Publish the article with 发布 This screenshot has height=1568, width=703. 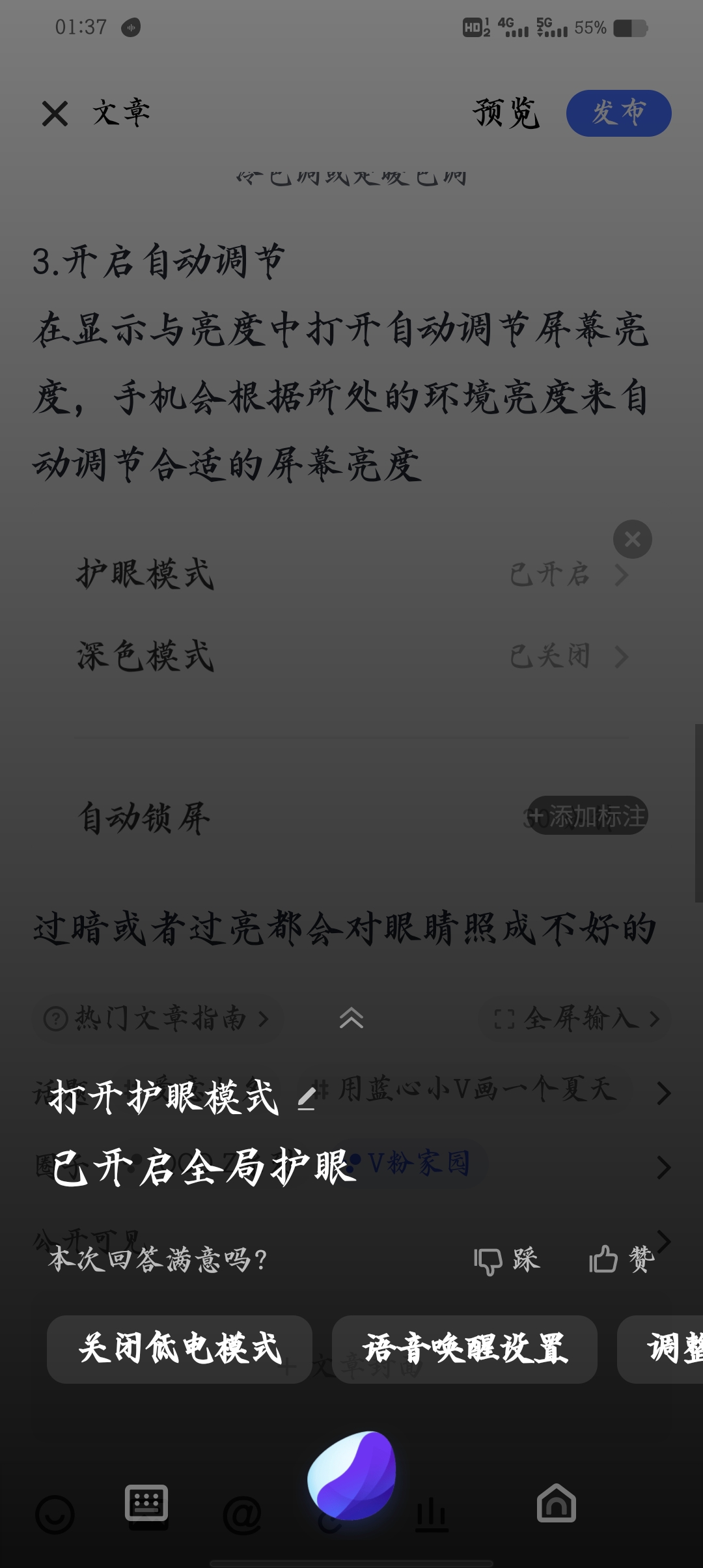click(618, 113)
